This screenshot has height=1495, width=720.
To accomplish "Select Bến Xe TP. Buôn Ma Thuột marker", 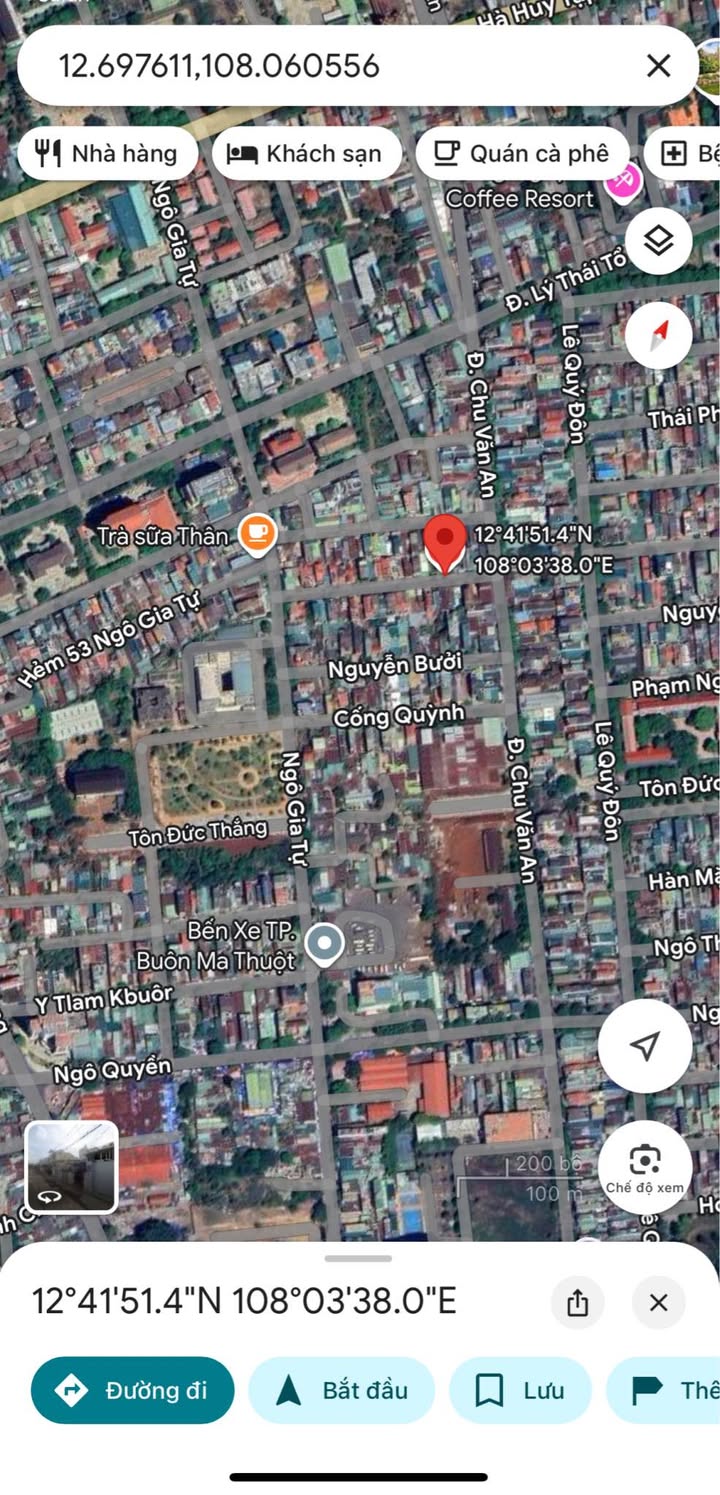I will click(x=324, y=944).
